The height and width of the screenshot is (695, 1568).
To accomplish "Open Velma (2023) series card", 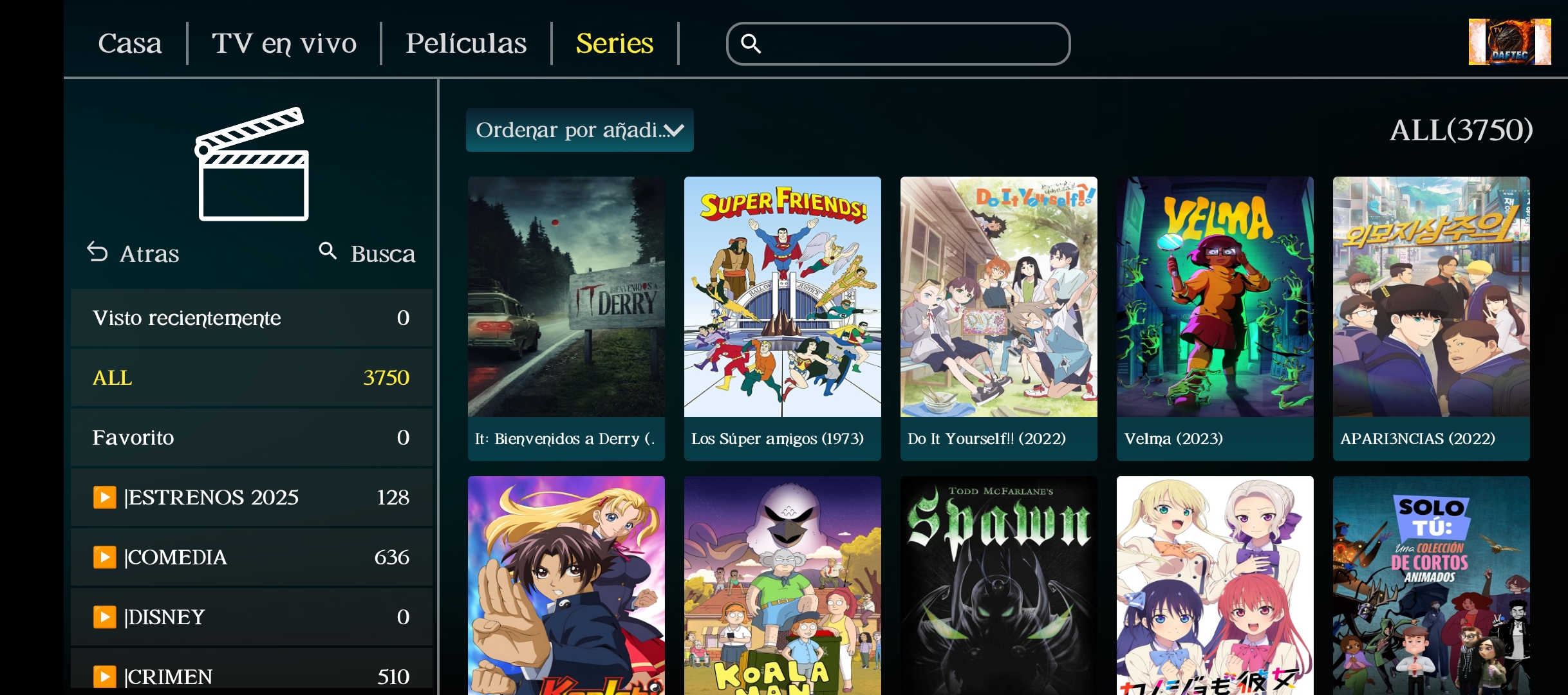I will (x=1215, y=319).
